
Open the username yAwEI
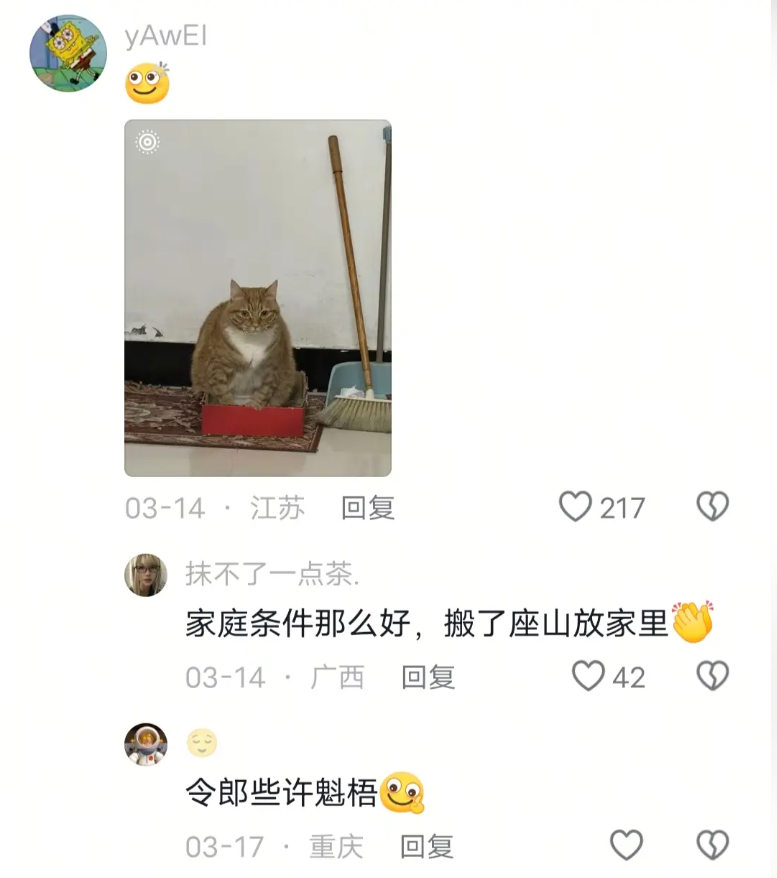coord(165,37)
